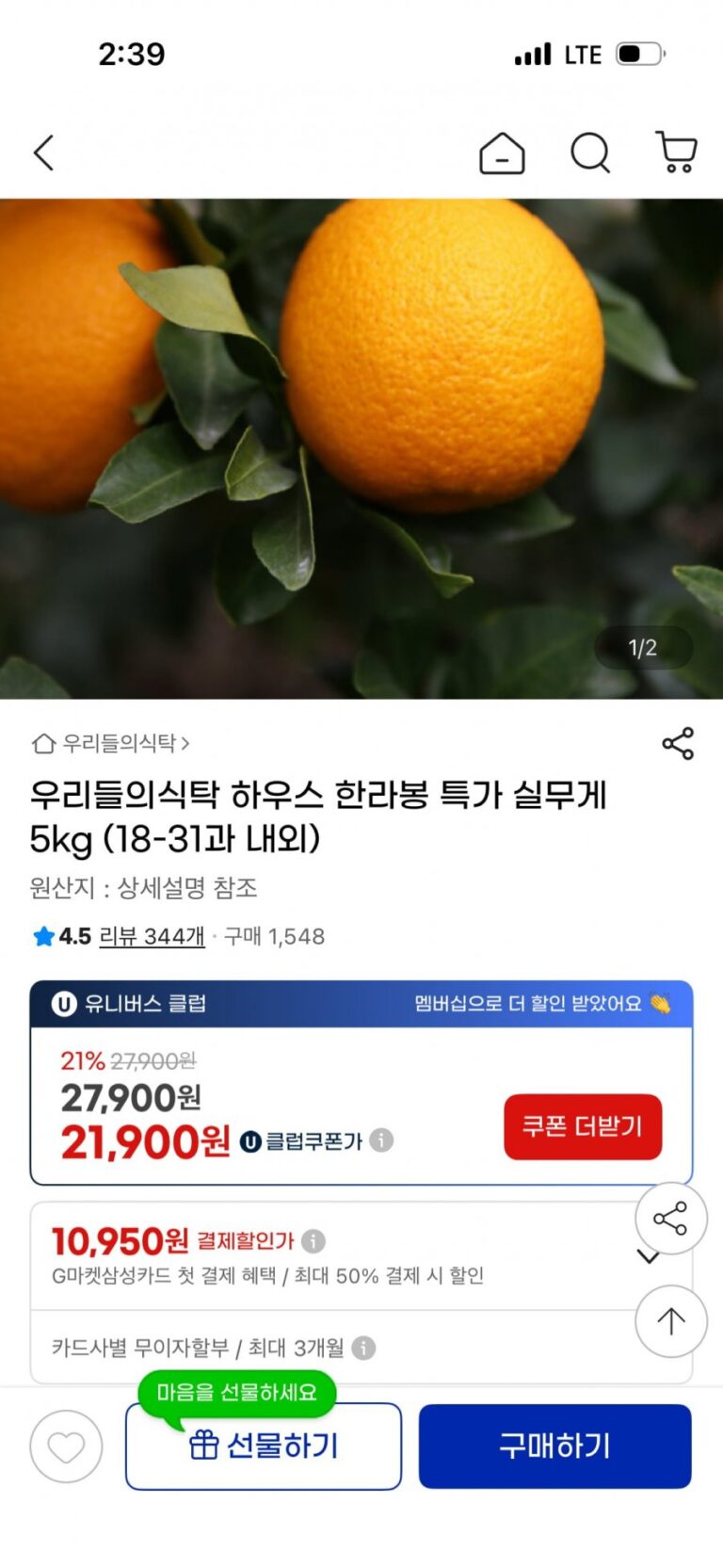Viewport: 723px width, 1568px height.
Task: Open the shopping cart
Action: click(x=675, y=153)
